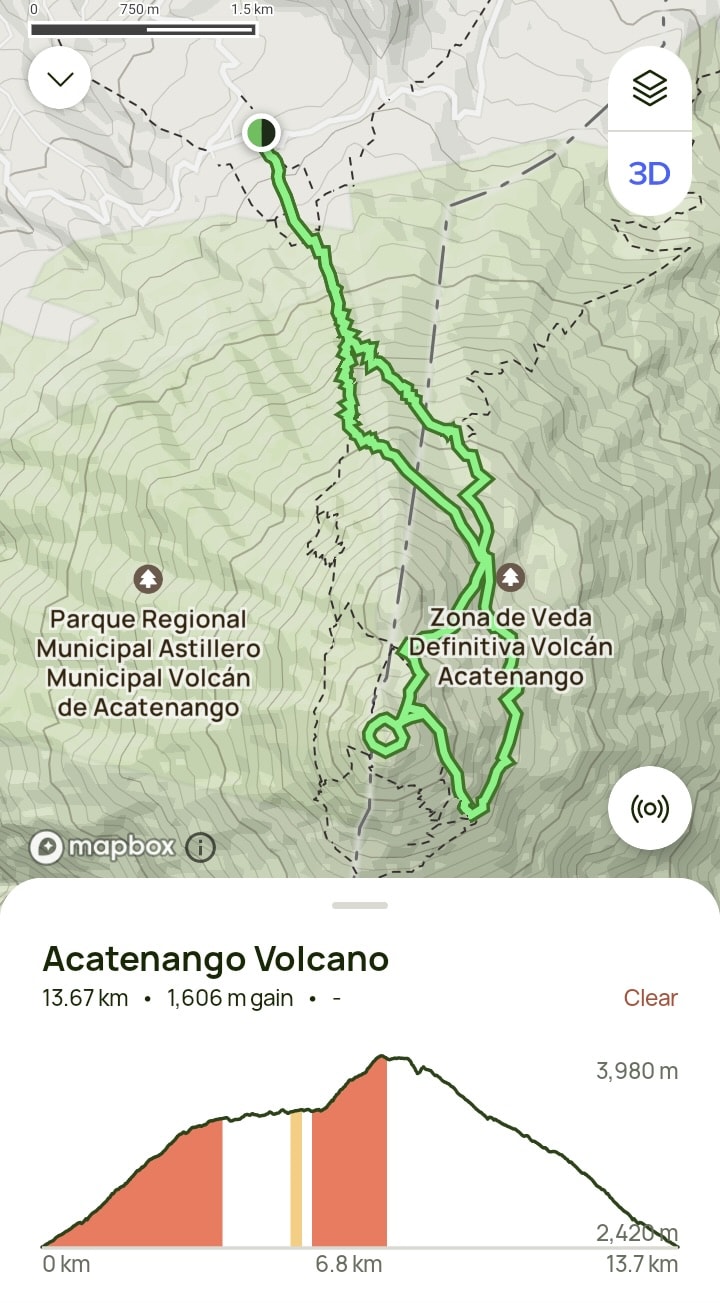Open Mapbox attribution info icon
This screenshot has width=720, height=1303.
(x=200, y=848)
